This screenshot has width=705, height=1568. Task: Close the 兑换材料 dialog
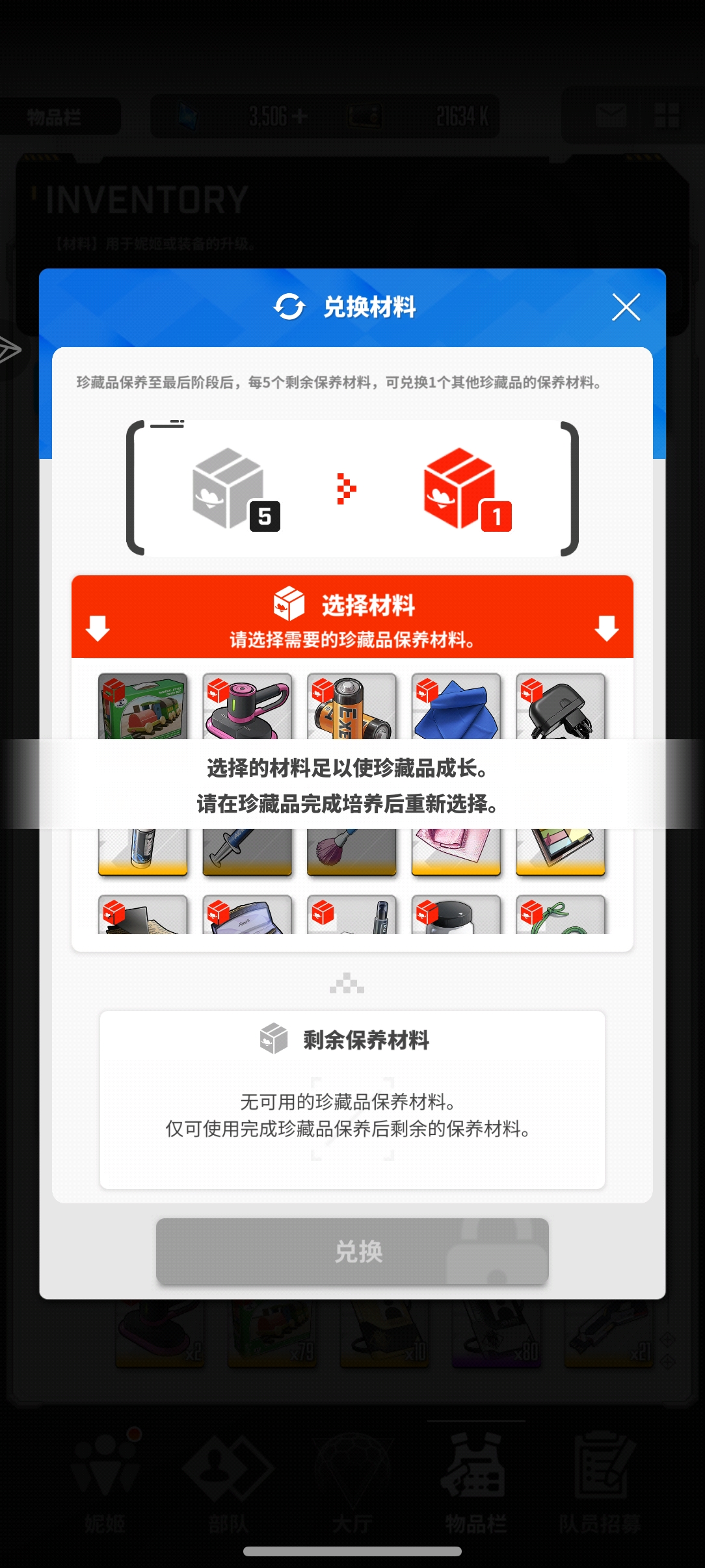pos(626,307)
